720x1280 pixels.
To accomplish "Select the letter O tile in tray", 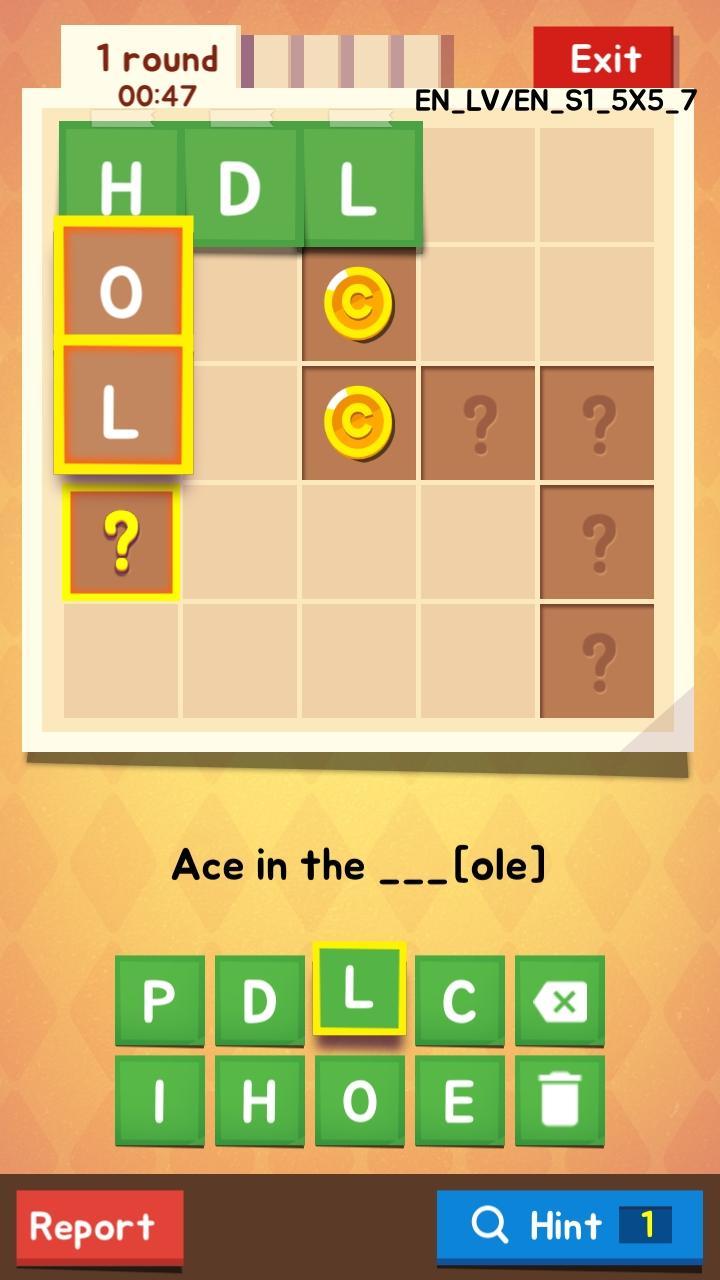I will (360, 1101).
